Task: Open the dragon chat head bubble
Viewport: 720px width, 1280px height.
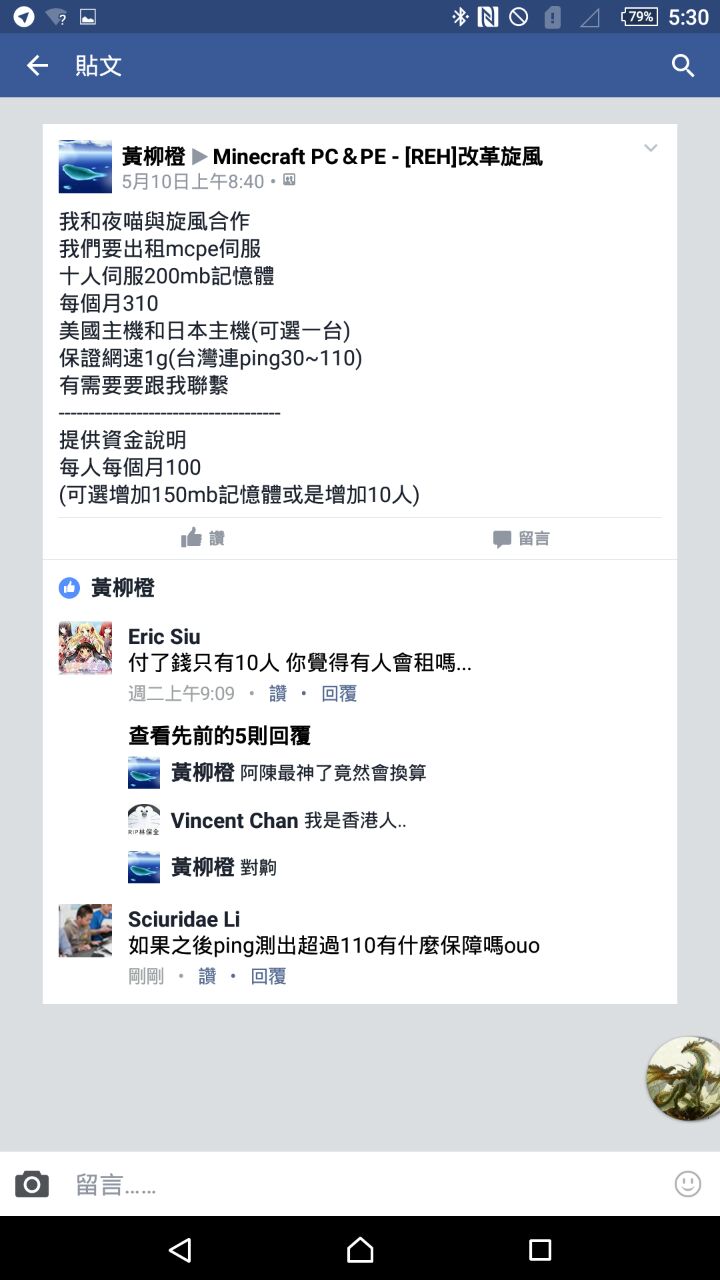Action: [x=685, y=1078]
